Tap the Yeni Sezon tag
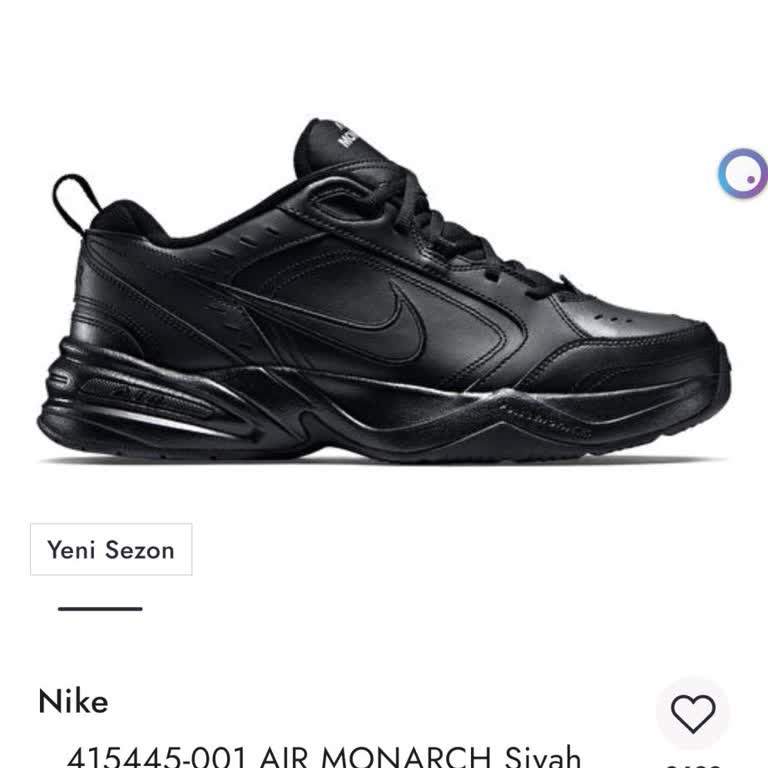 pos(111,549)
